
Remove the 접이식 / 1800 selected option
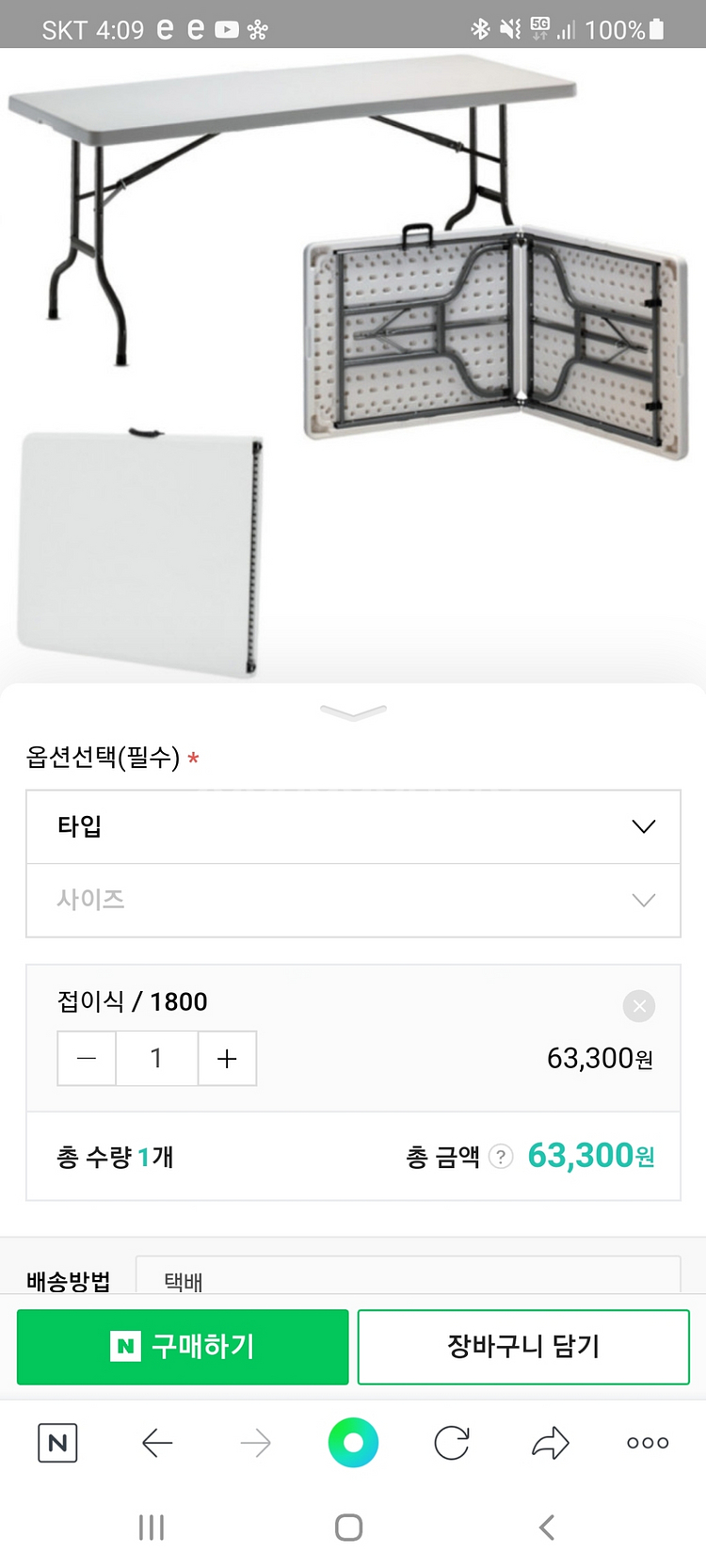tap(639, 1006)
